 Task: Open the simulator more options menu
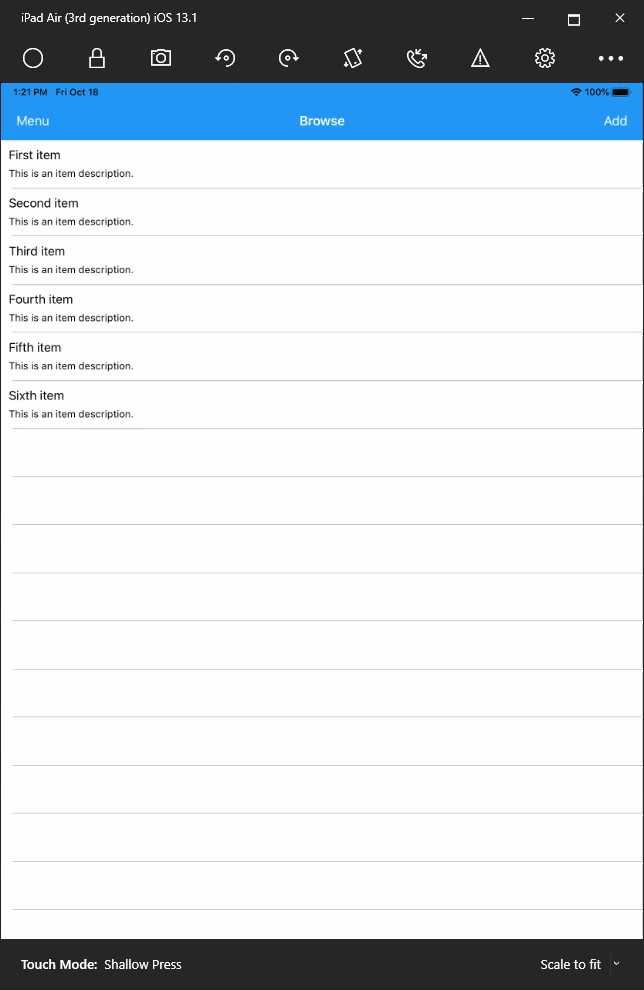[x=610, y=58]
